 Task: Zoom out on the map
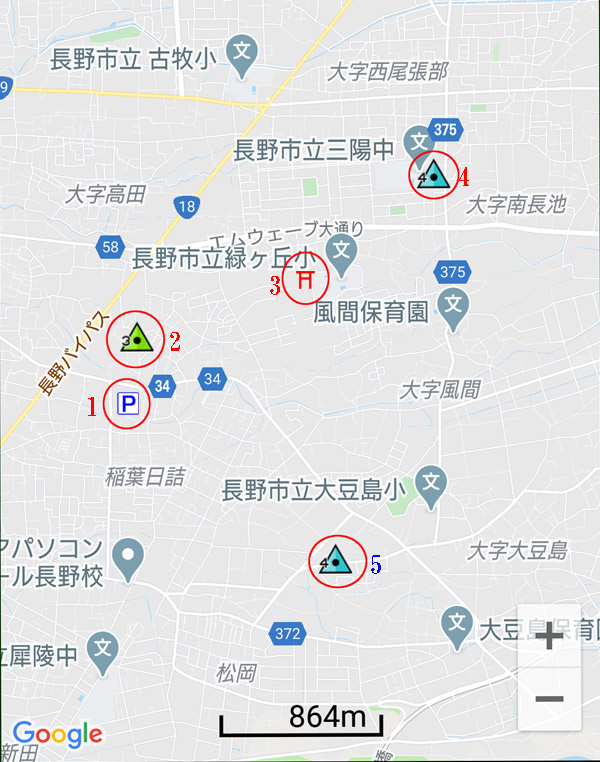(x=549, y=697)
